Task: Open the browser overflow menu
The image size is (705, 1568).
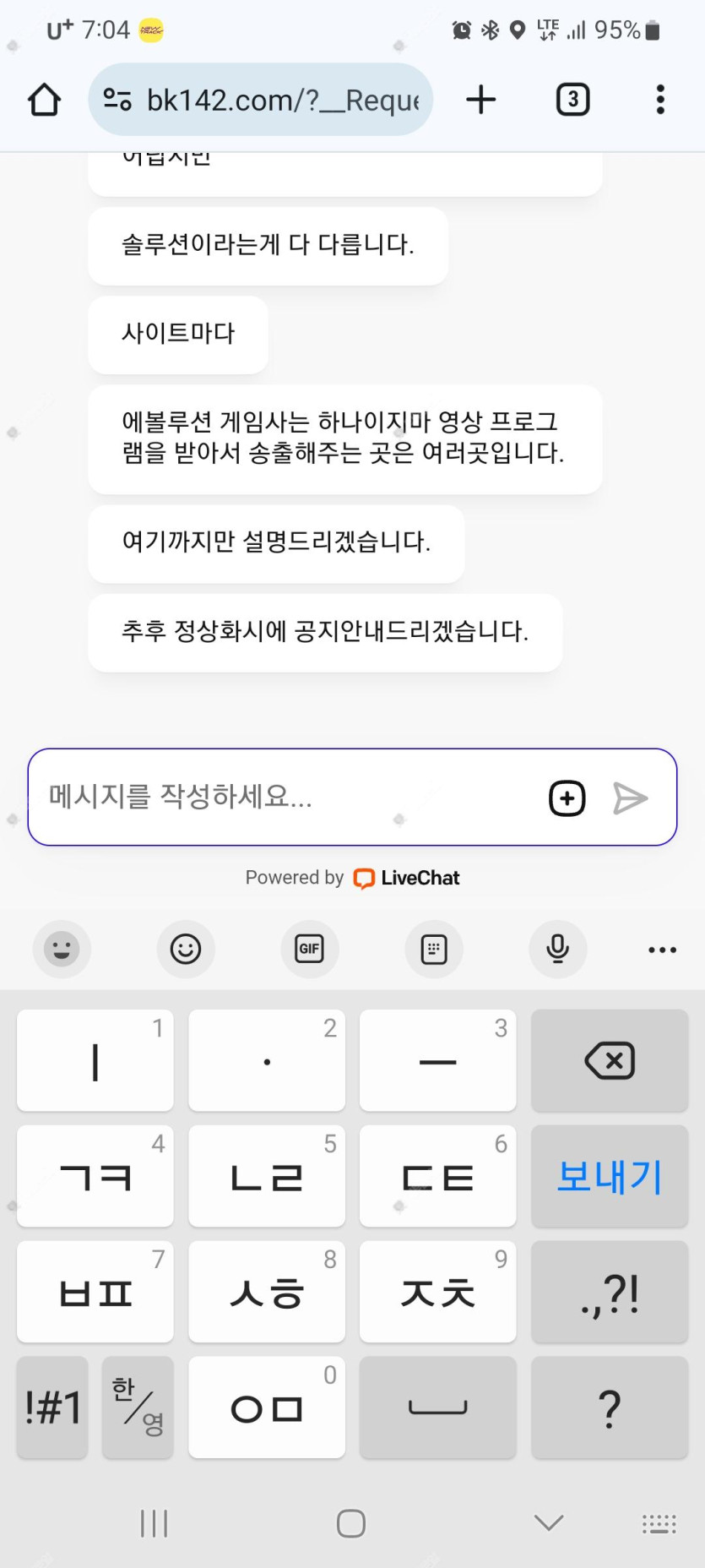Action: click(x=660, y=100)
